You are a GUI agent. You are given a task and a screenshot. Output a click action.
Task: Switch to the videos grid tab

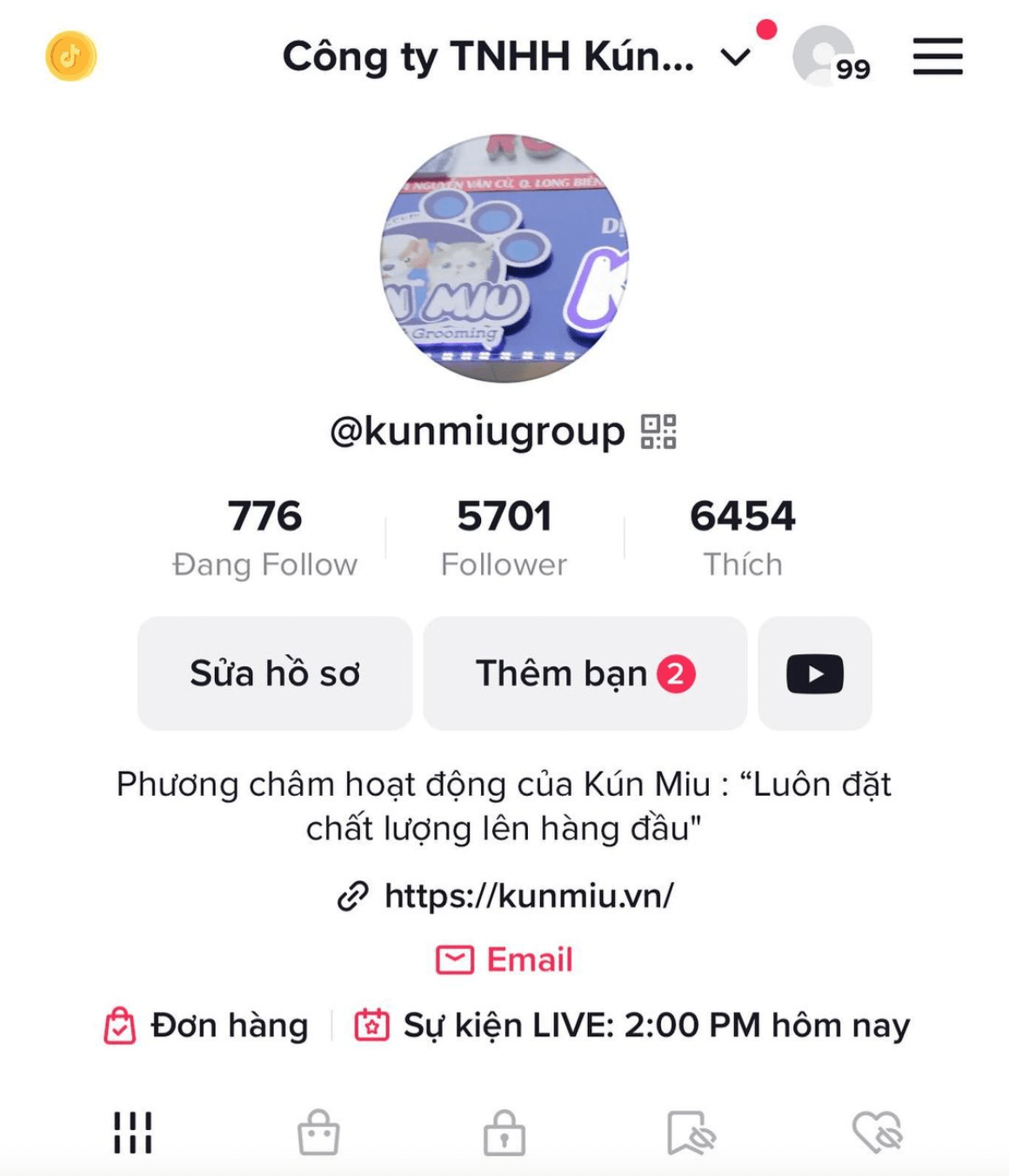click(x=132, y=1133)
